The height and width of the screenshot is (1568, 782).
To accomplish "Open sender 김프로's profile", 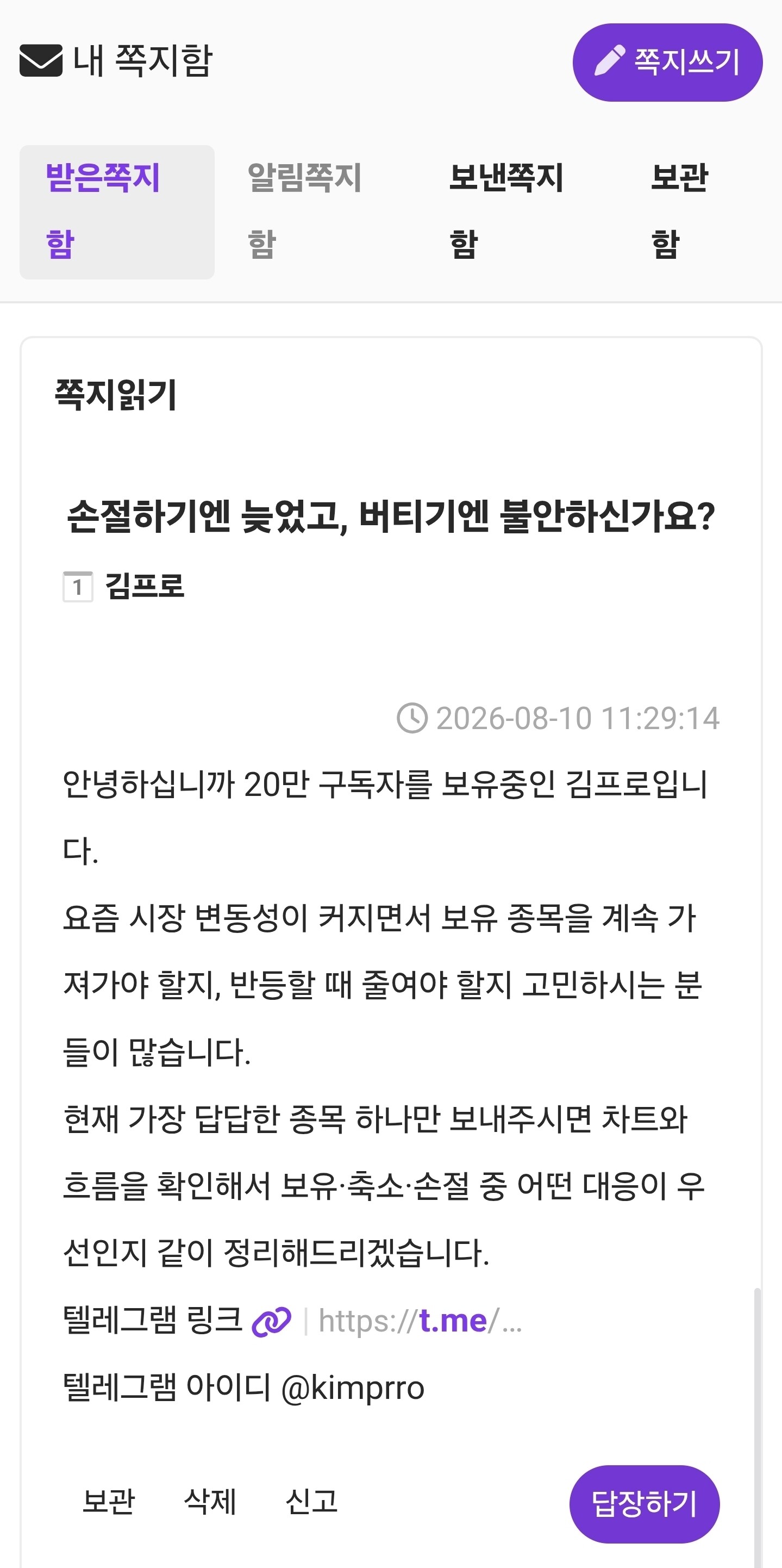I will coord(145,586).
